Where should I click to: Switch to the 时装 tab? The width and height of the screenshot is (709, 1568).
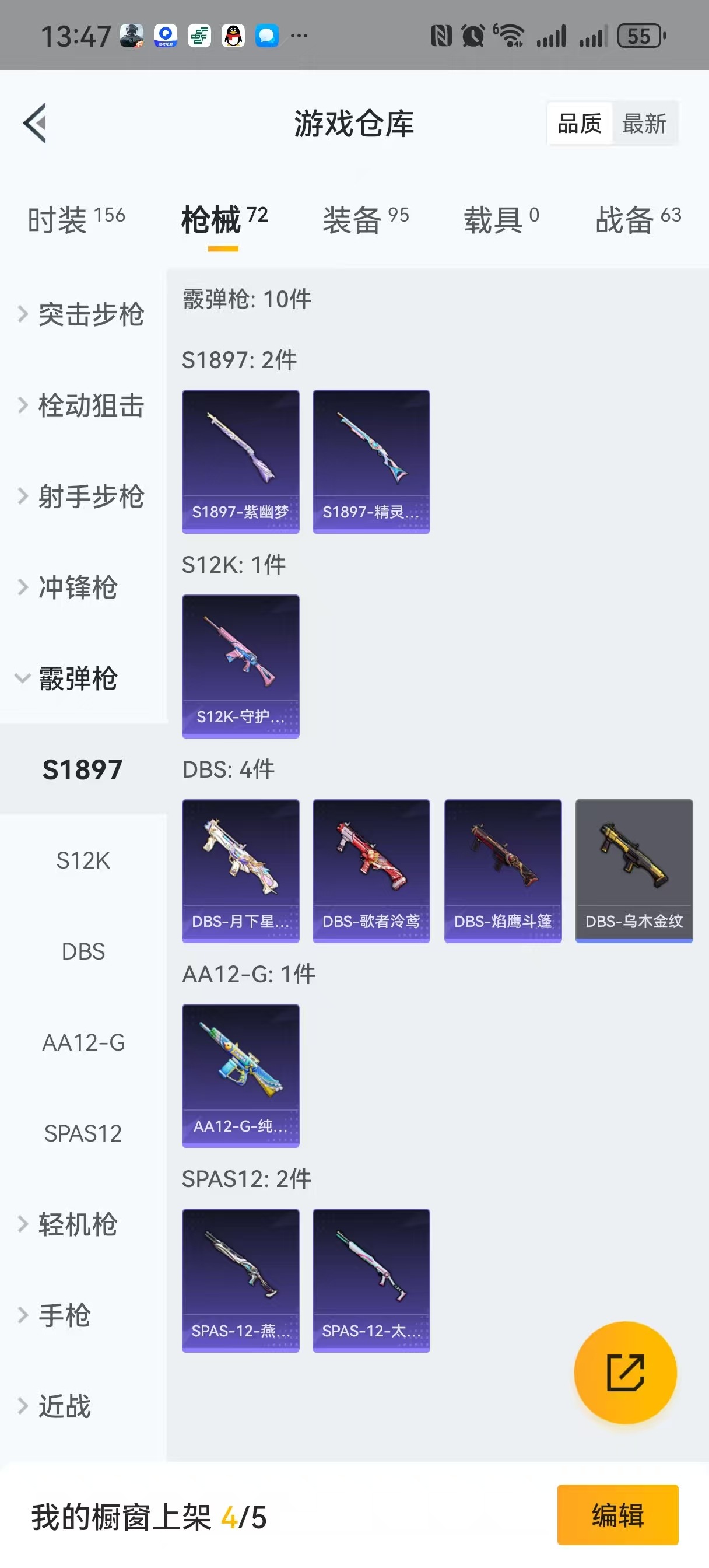(76, 220)
